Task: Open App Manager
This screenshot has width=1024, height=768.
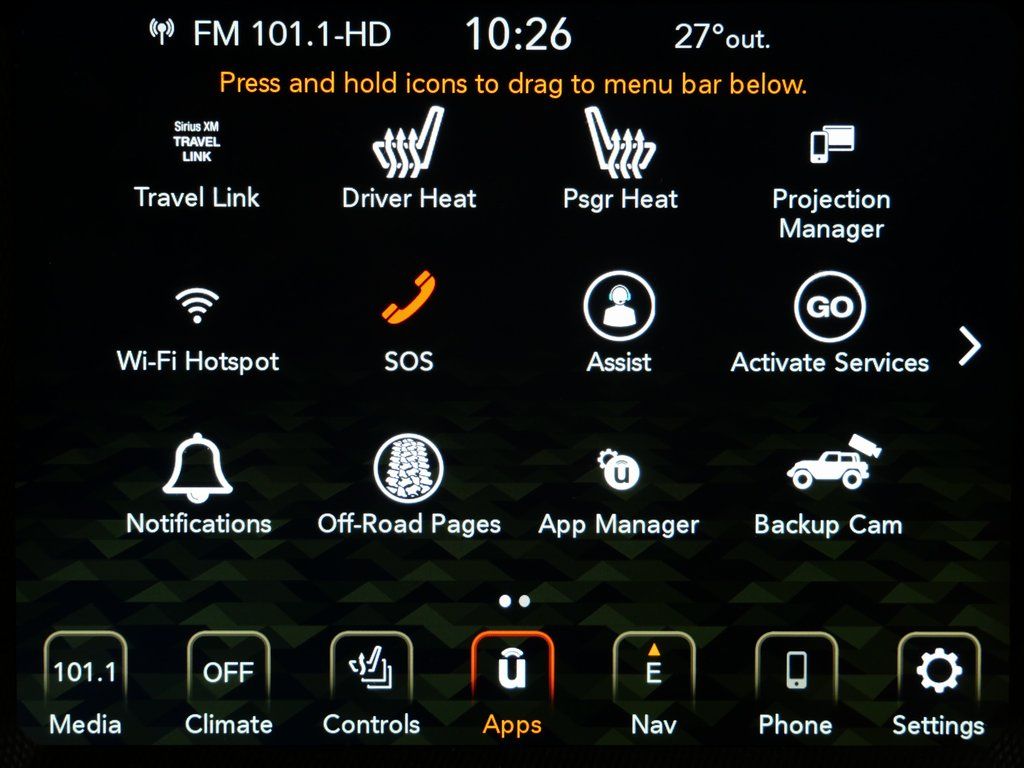Action: pos(619,488)
